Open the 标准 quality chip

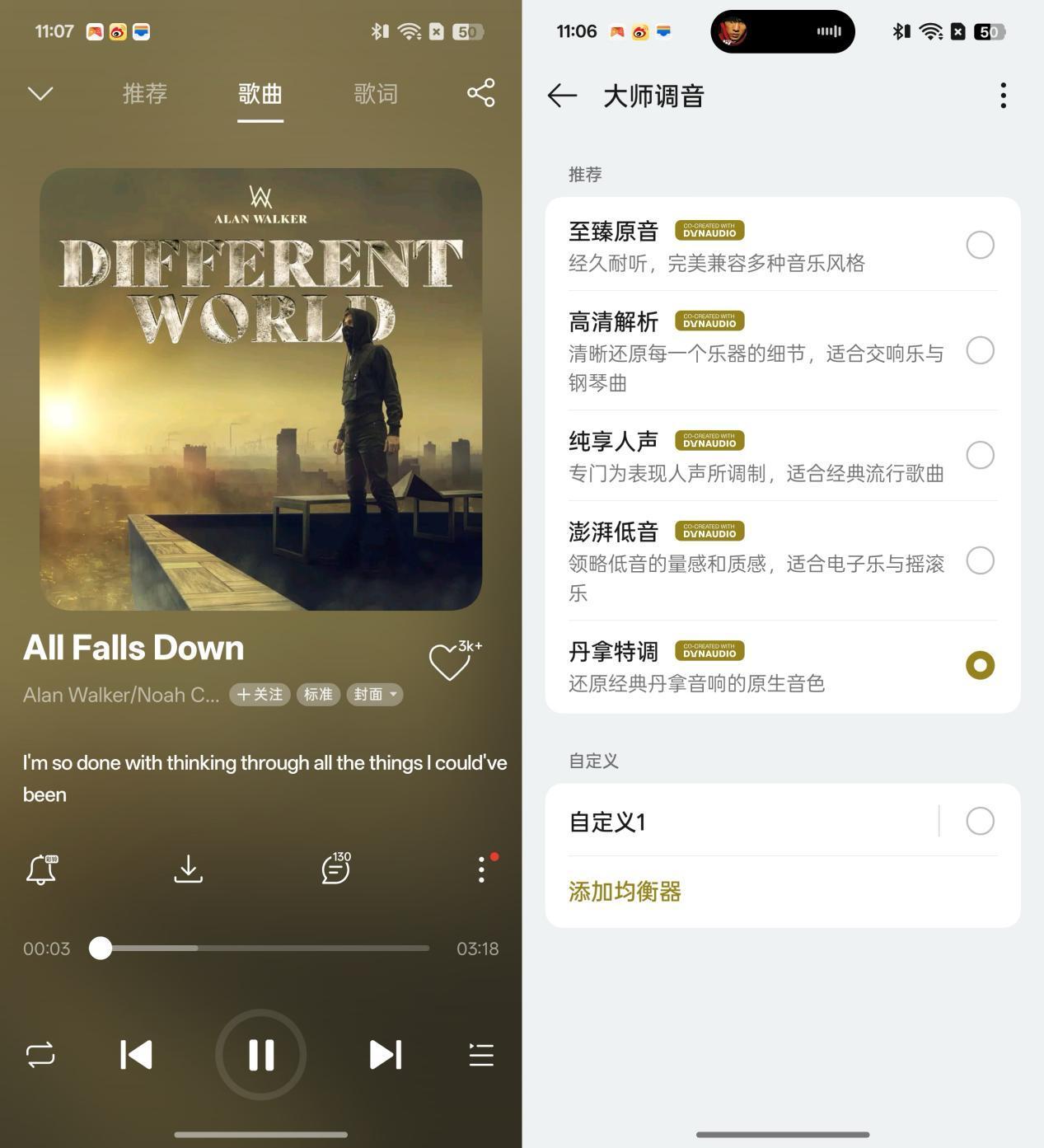318,695
